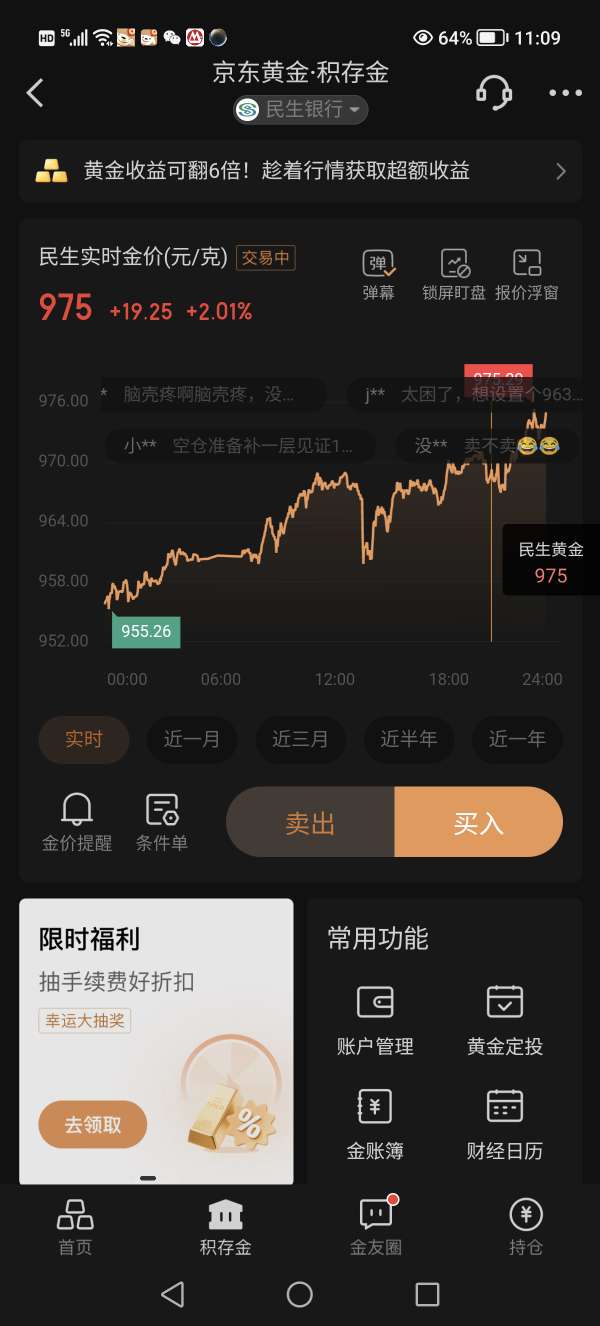
Task: Open 账户管理 account management
Action: click(375, 1019)
